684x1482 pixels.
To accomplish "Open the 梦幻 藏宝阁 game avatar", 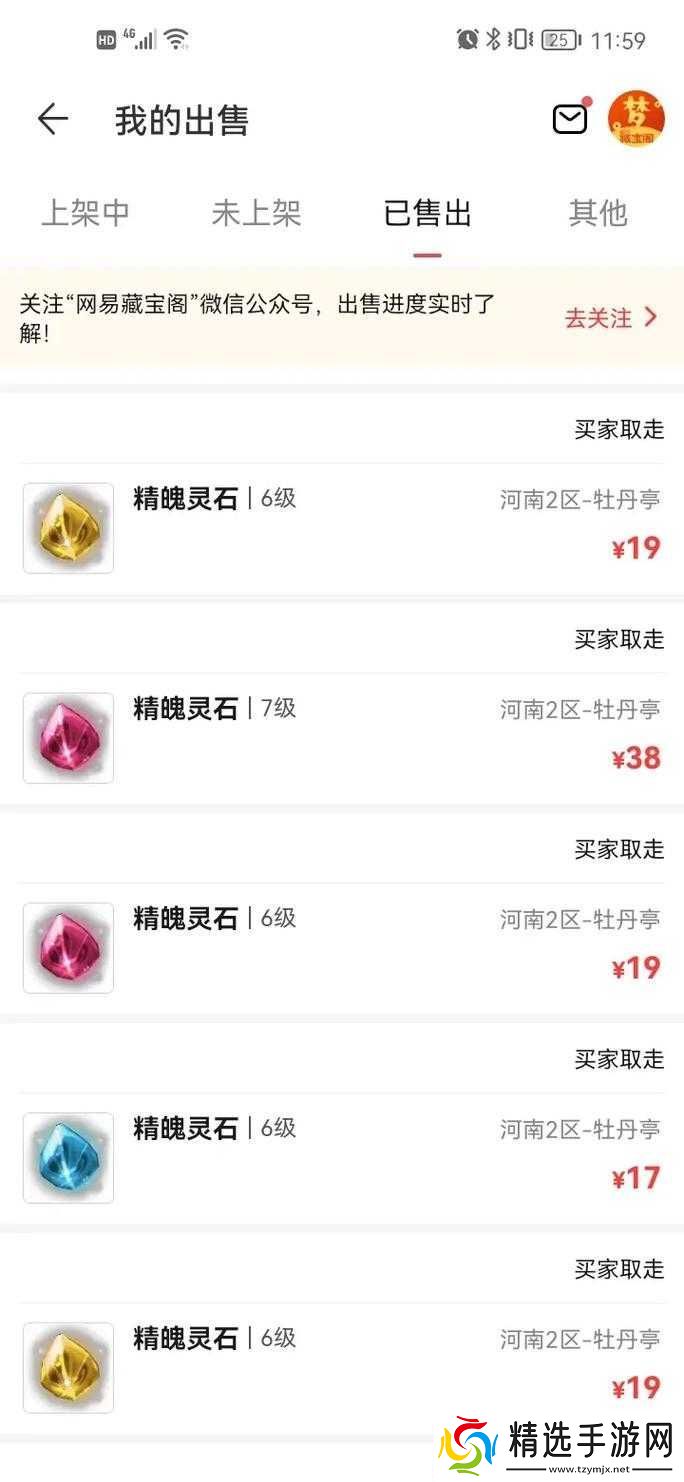I will (x=636, y=119).
